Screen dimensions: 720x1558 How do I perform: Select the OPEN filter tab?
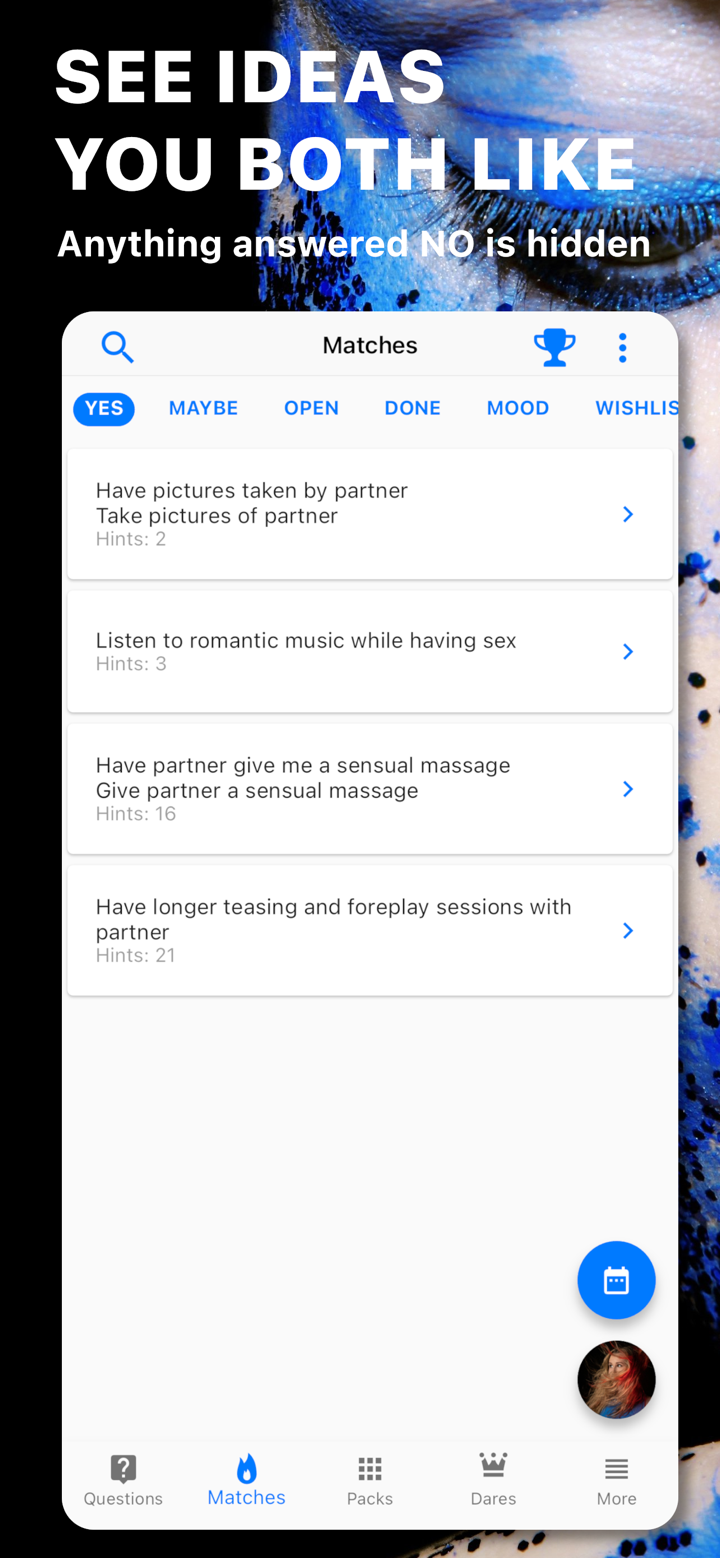[311, 408]
